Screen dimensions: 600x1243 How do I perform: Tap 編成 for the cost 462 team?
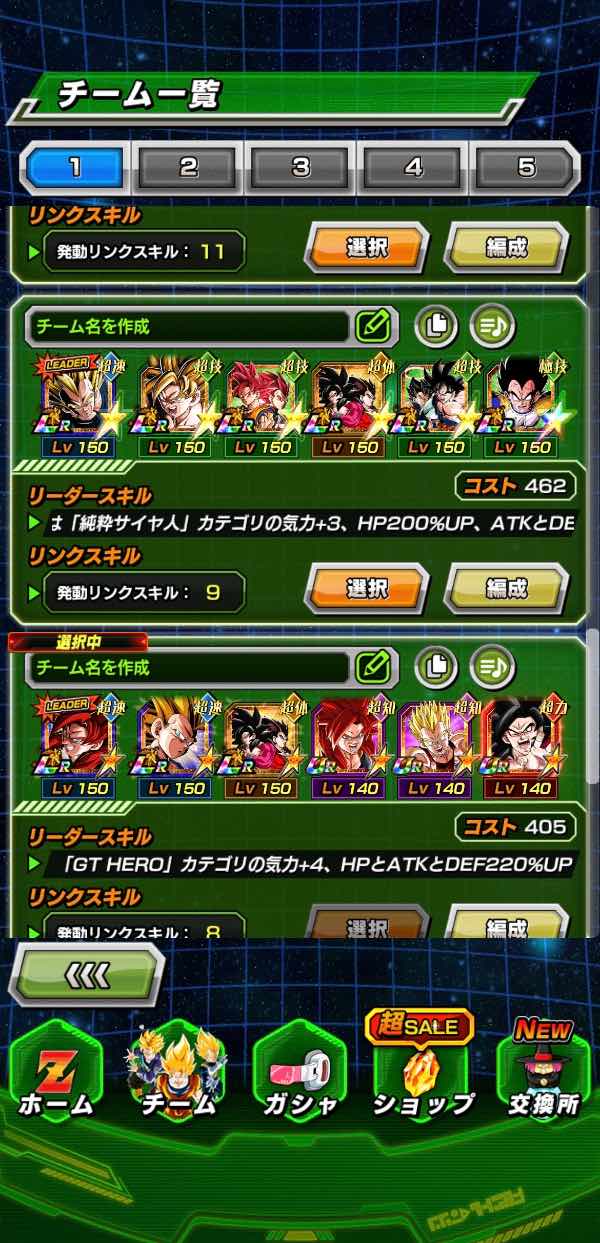[x=506, y=590]
